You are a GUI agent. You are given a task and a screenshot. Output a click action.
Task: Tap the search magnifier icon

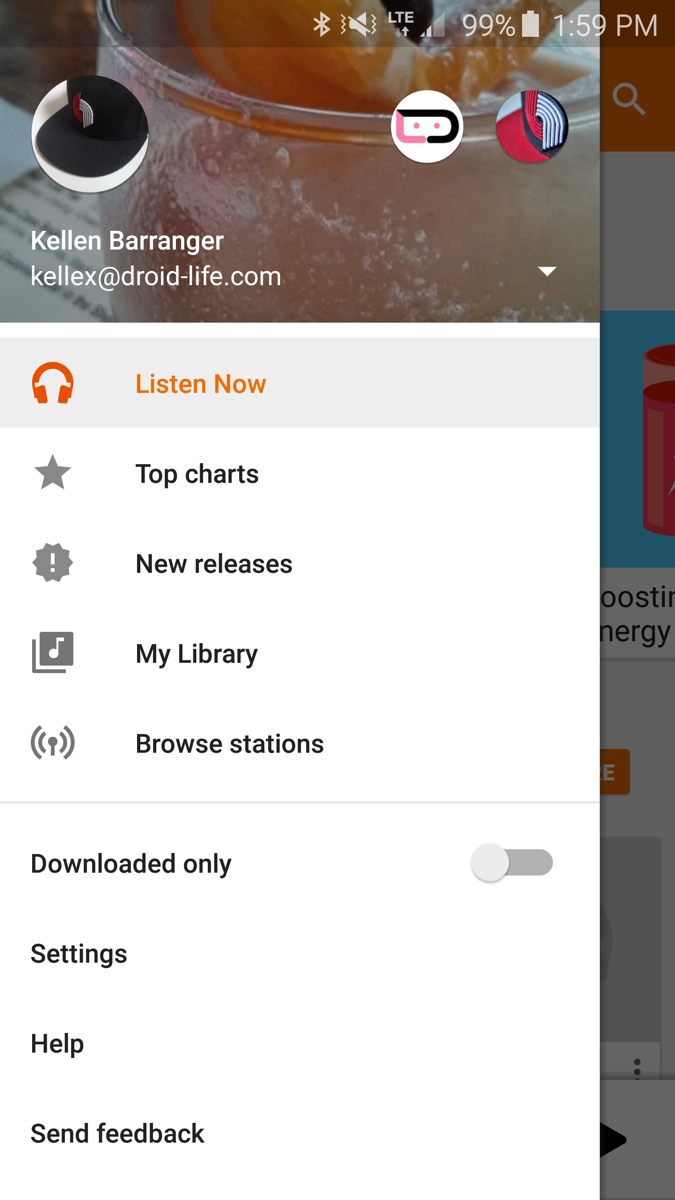629,99
